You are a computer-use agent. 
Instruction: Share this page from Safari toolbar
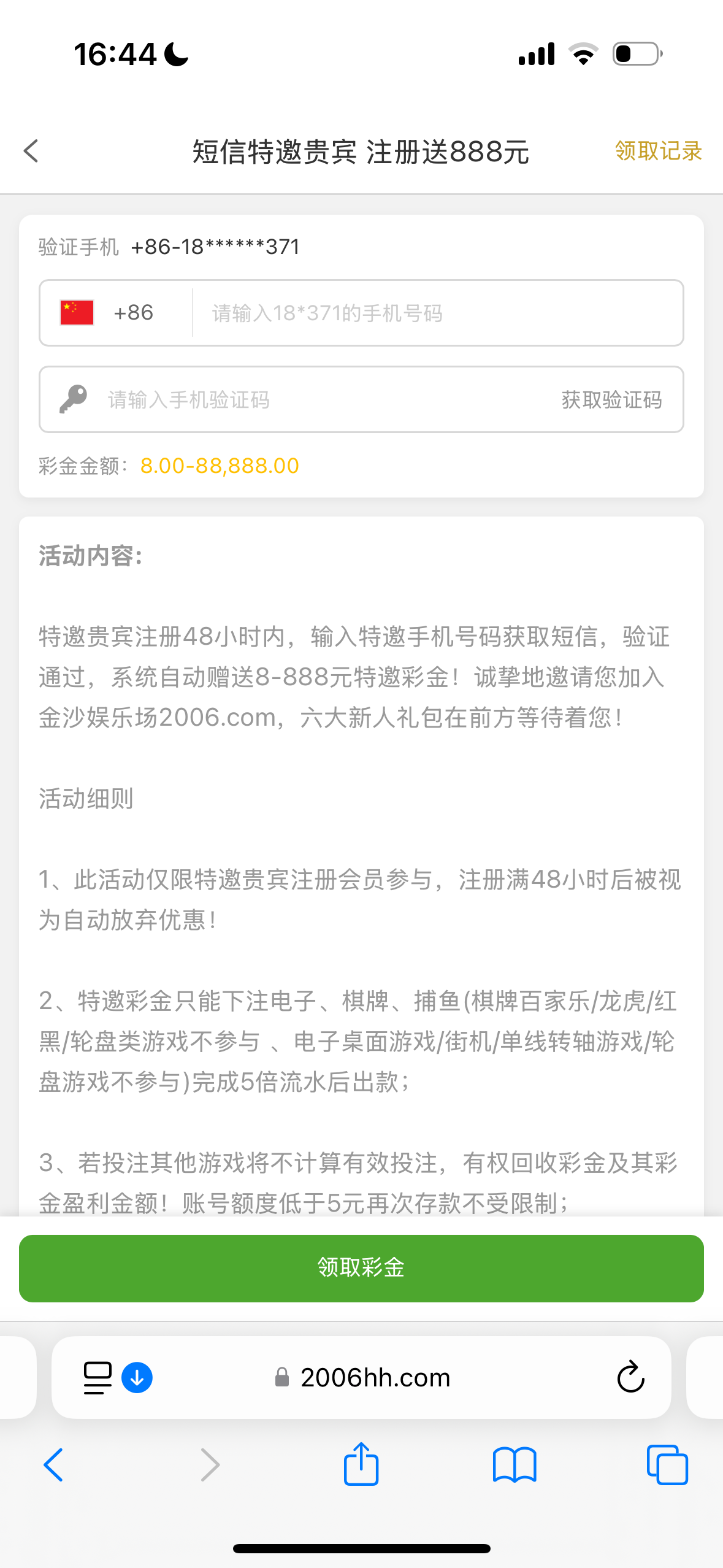(361, 1464)
